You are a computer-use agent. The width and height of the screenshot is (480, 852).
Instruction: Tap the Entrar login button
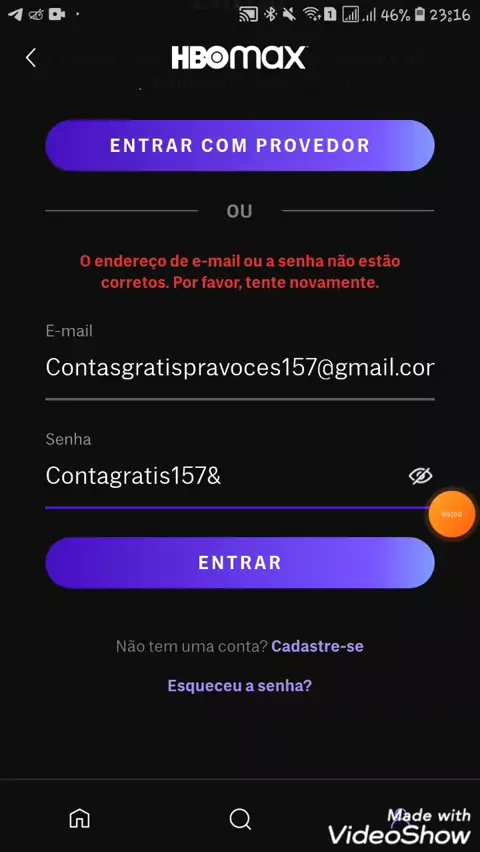(x=240, y=562)
